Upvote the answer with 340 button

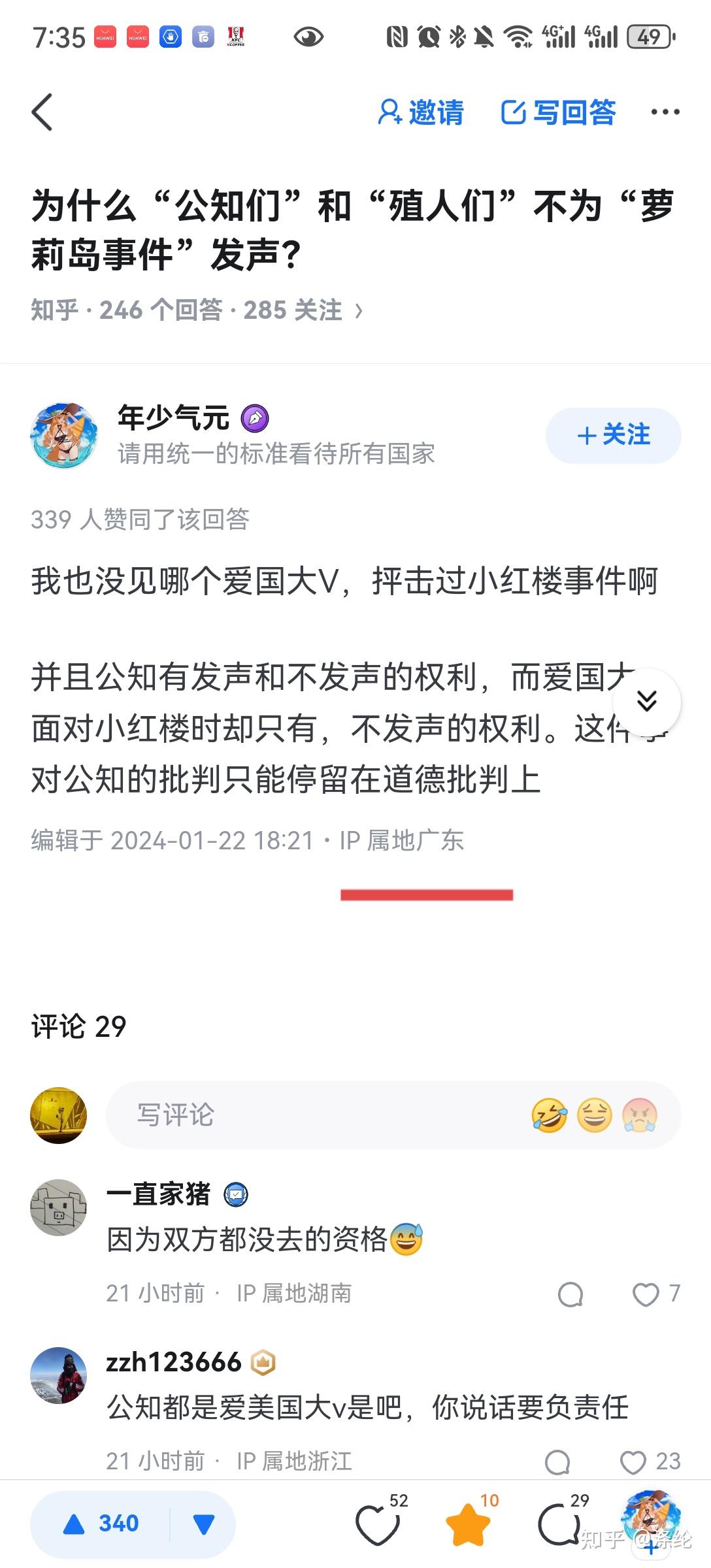[x=101, y=1524]
